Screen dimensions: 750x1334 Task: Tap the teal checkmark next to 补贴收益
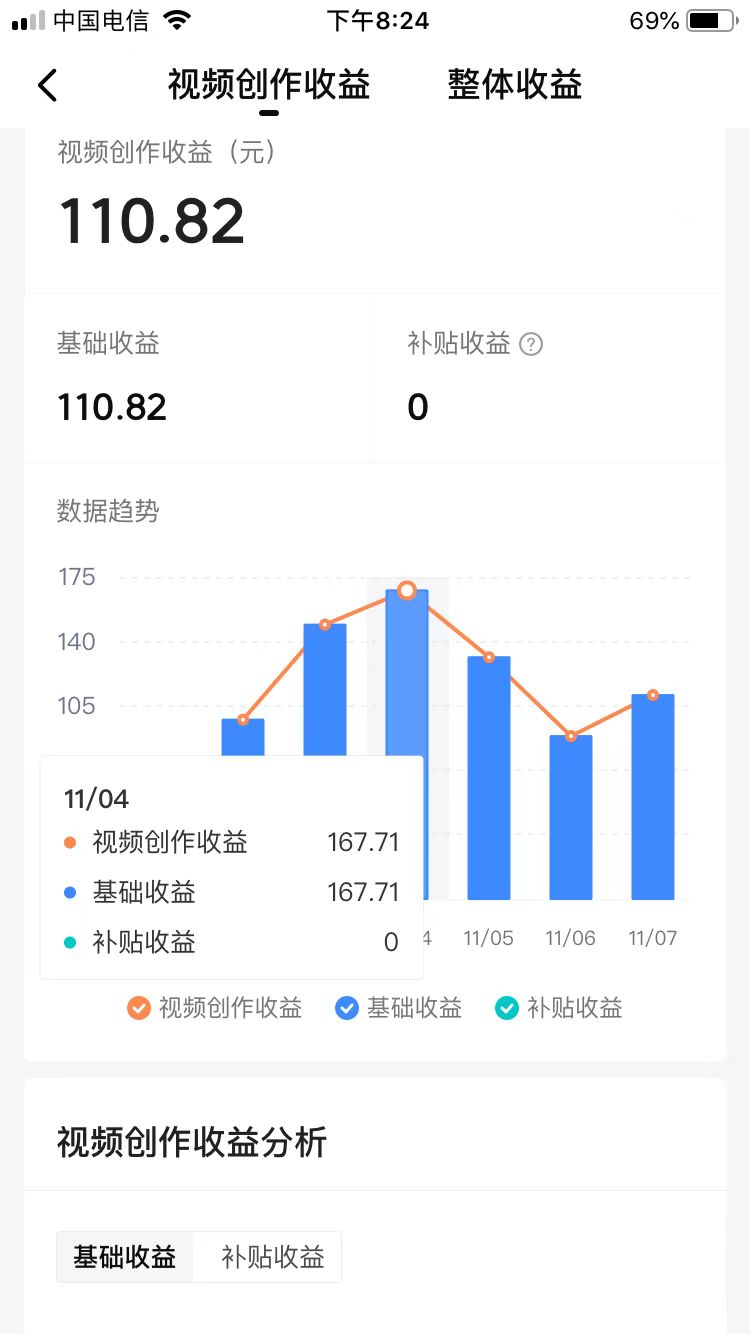[506, 1008]
